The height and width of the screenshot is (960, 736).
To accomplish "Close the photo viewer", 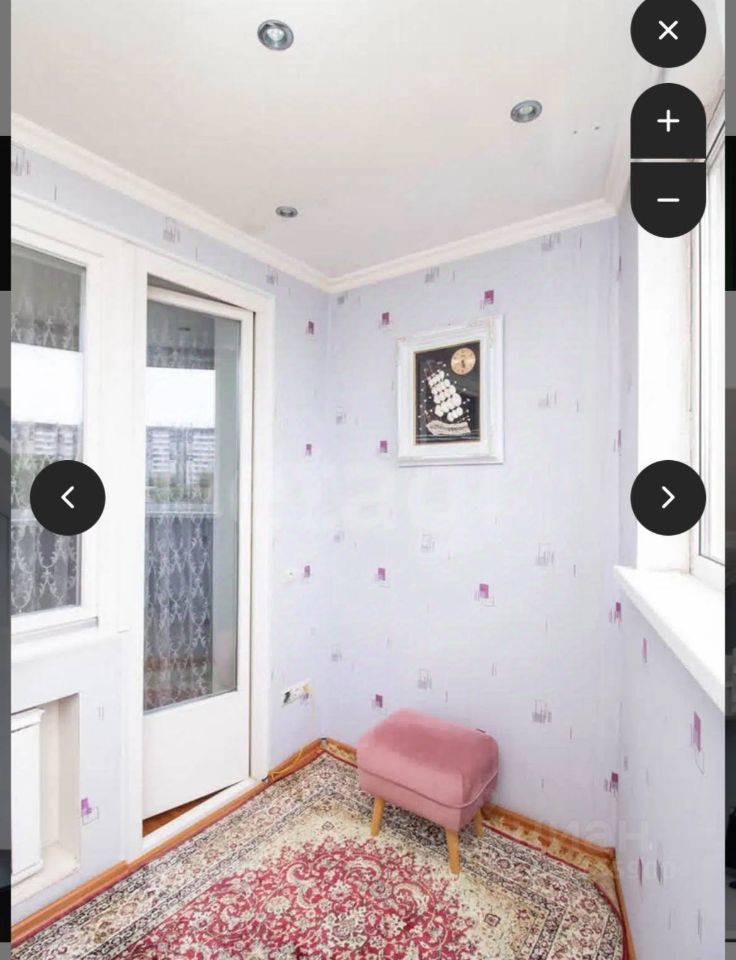I will coord(668,30).
